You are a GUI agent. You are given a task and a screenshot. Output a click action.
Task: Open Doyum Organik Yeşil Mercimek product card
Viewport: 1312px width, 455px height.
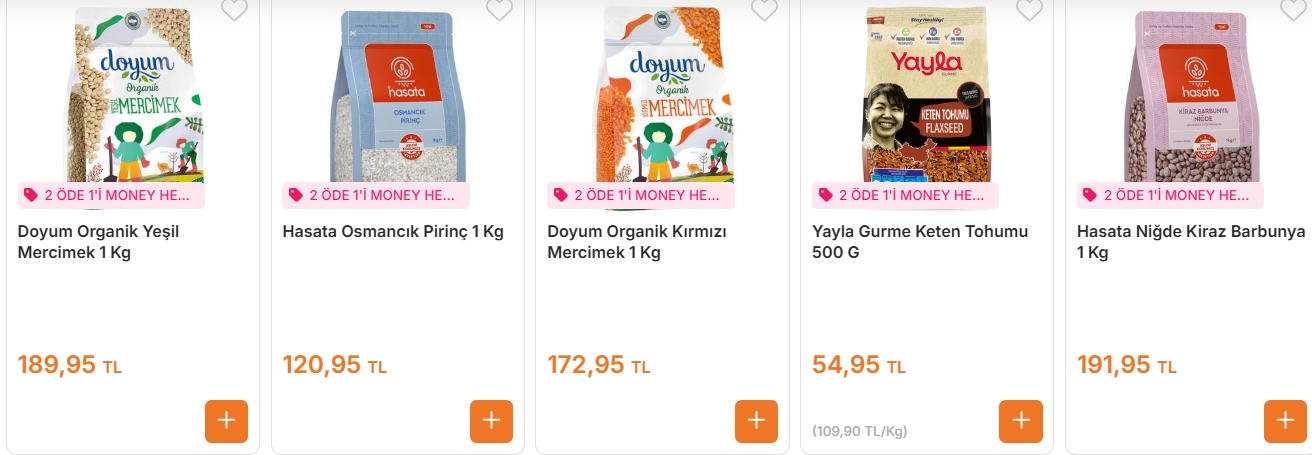tap(98, 241)
